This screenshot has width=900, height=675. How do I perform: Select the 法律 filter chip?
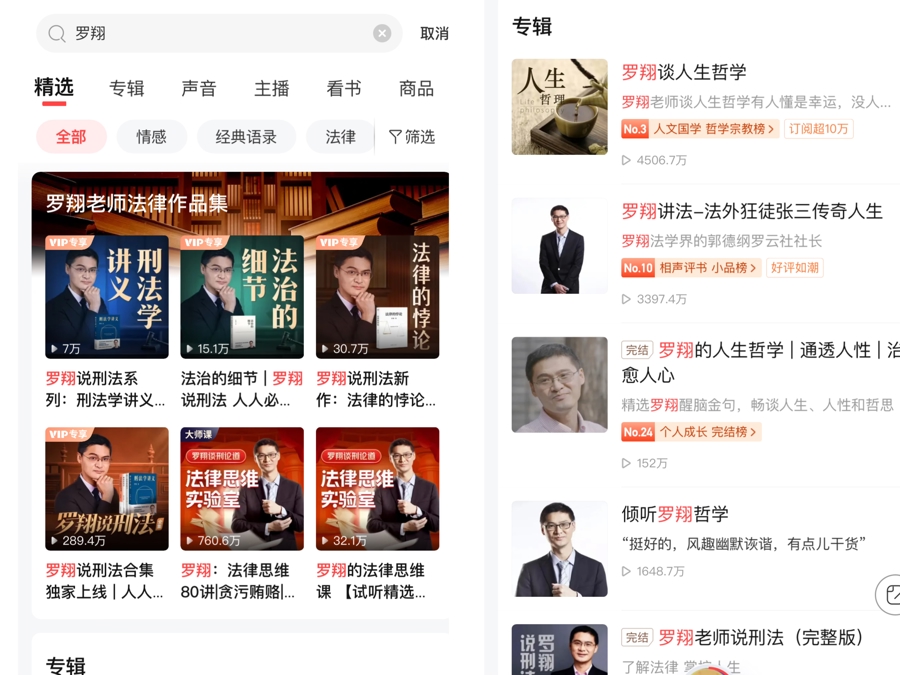pos(340,137)
